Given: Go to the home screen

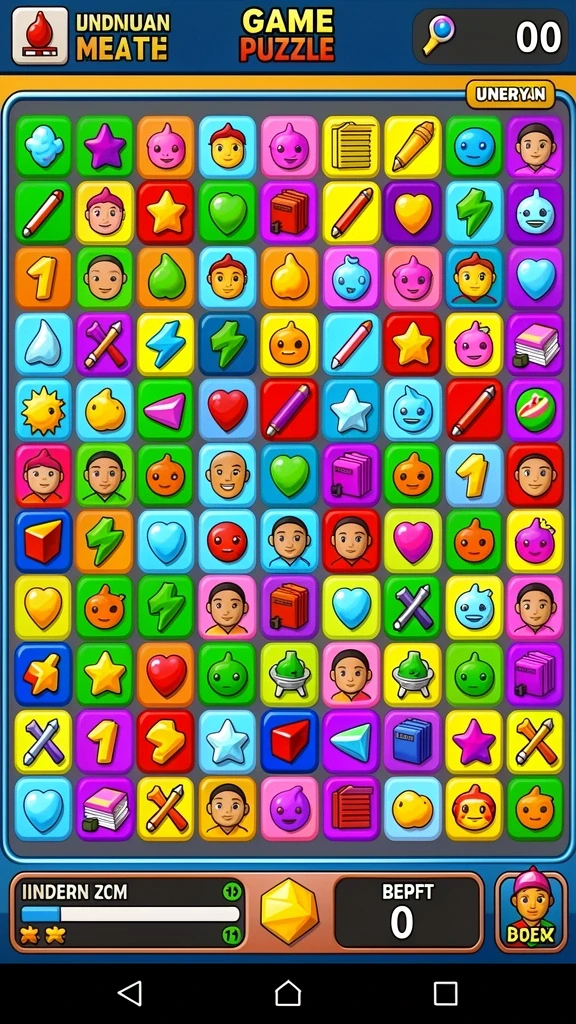Looking at the screenshot, I should (x=288, y=993).
